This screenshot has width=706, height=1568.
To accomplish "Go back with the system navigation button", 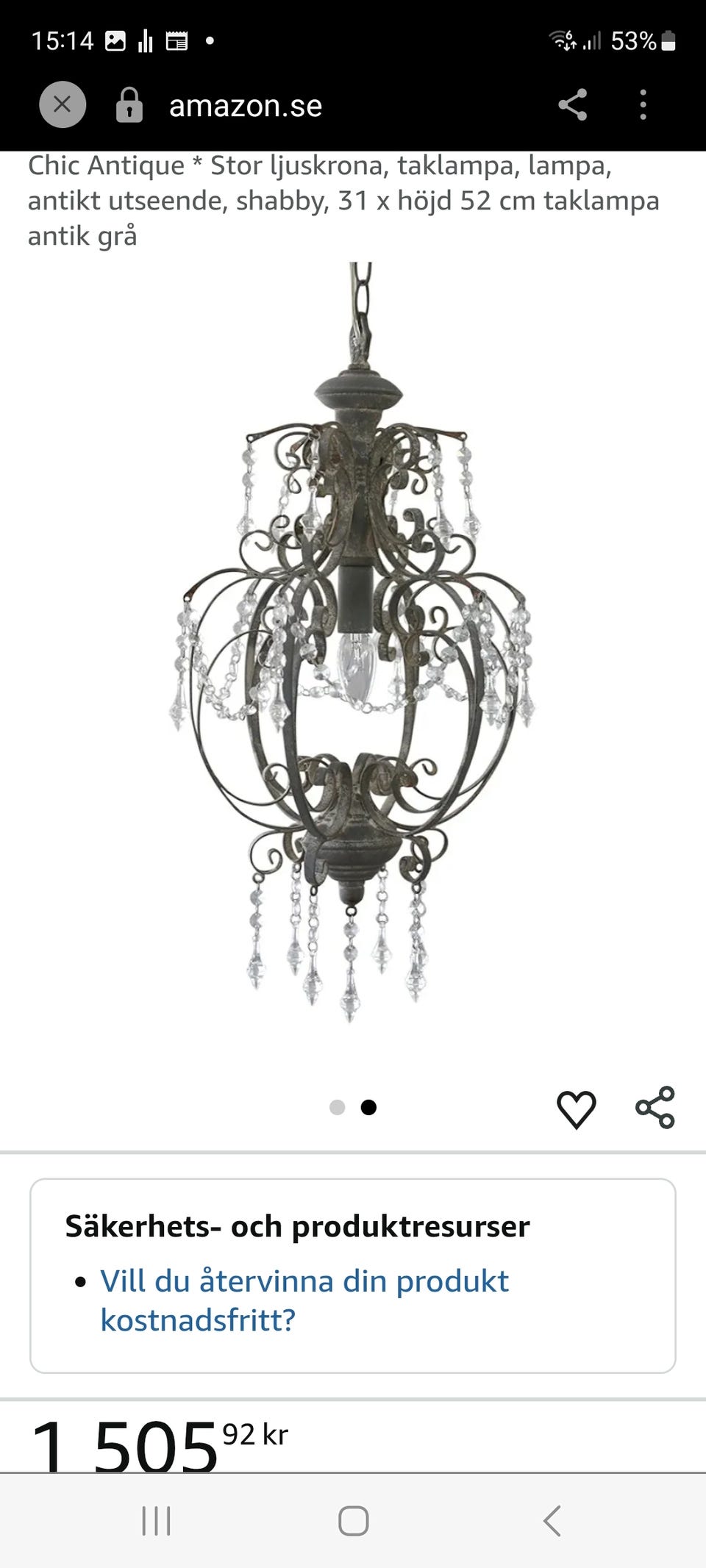I will 552,1520.
